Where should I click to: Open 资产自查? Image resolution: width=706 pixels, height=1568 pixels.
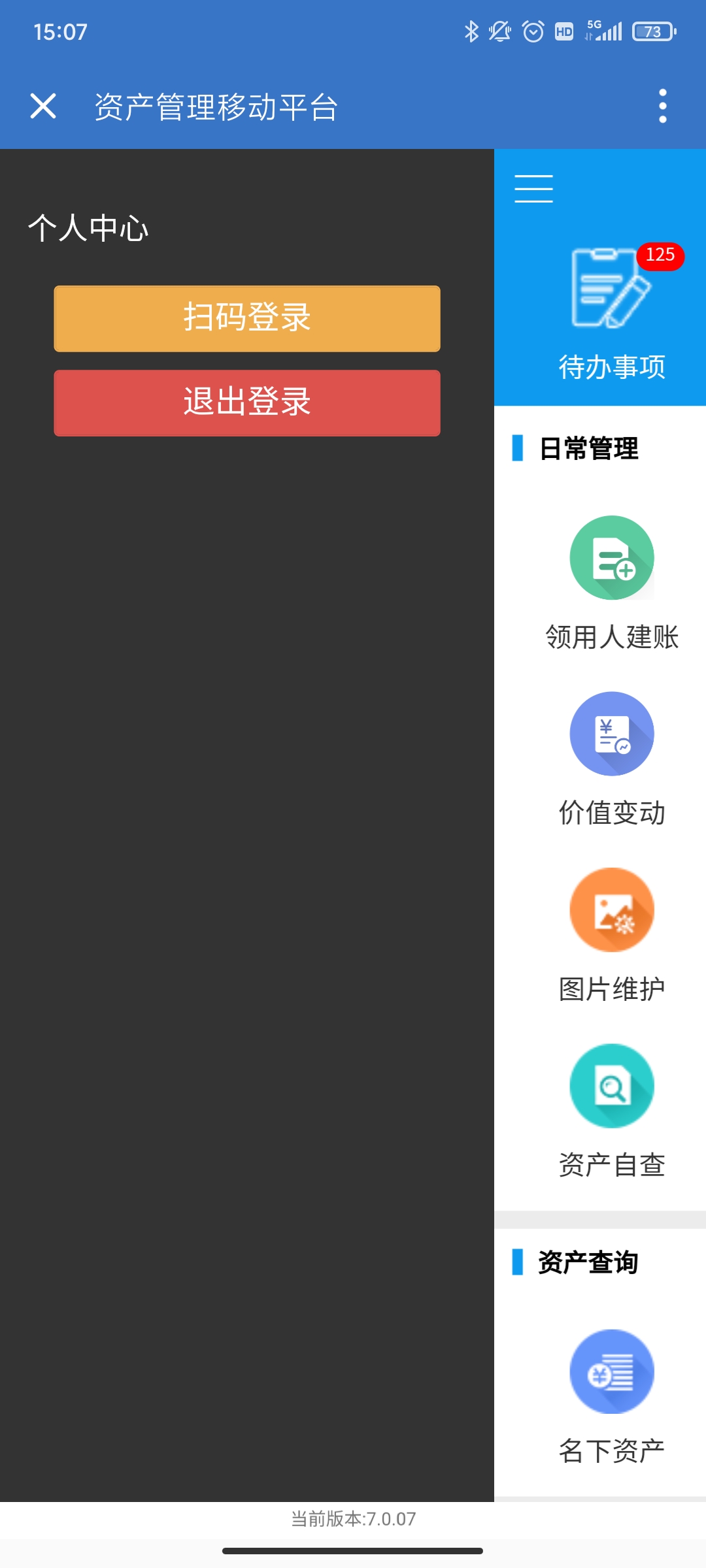pos(611,1111)
